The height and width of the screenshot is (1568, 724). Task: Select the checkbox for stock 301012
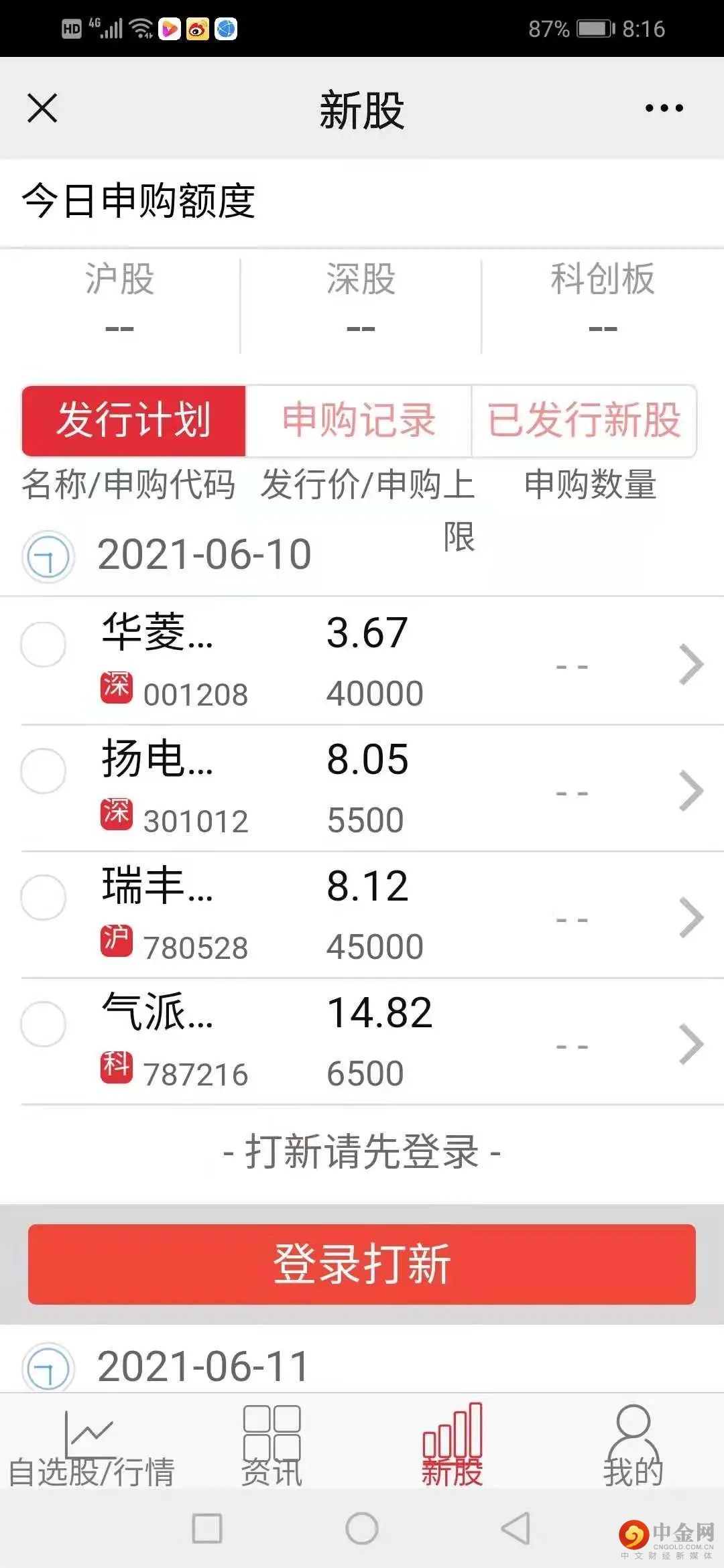(44, 771)
